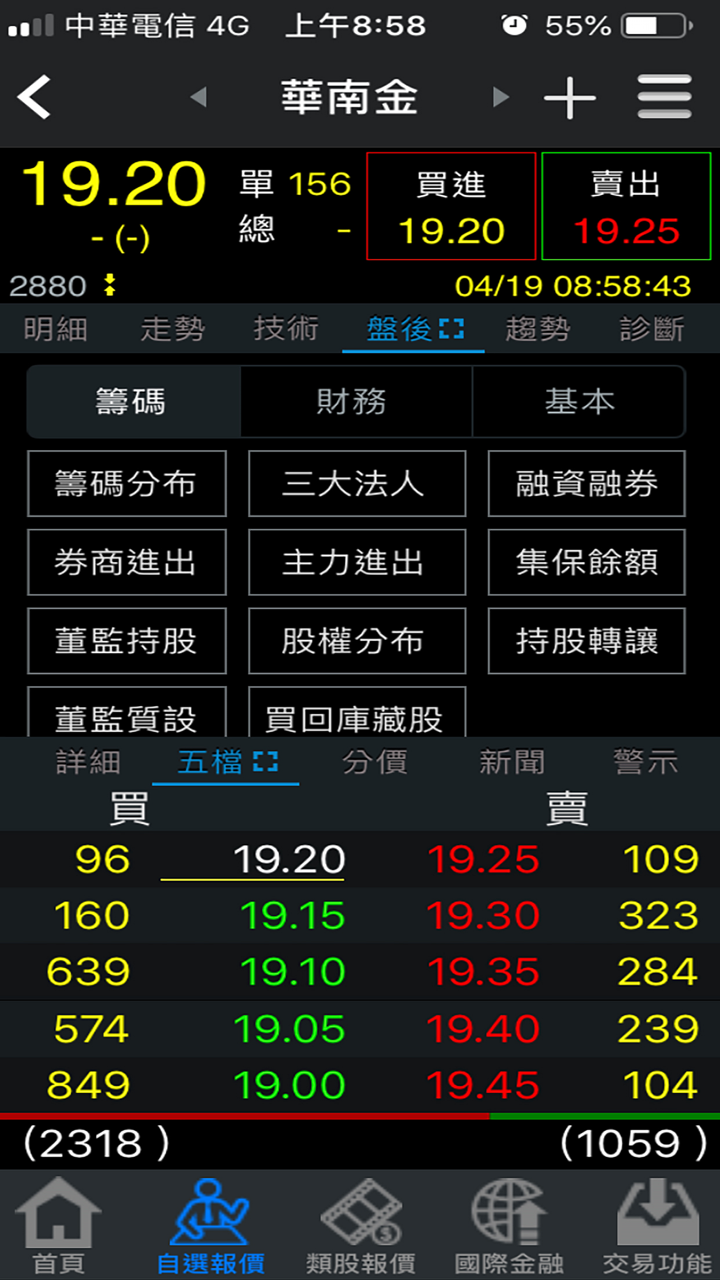
Task: Tap the 買進 19.20 buy button
Action: tap(451, 207)
